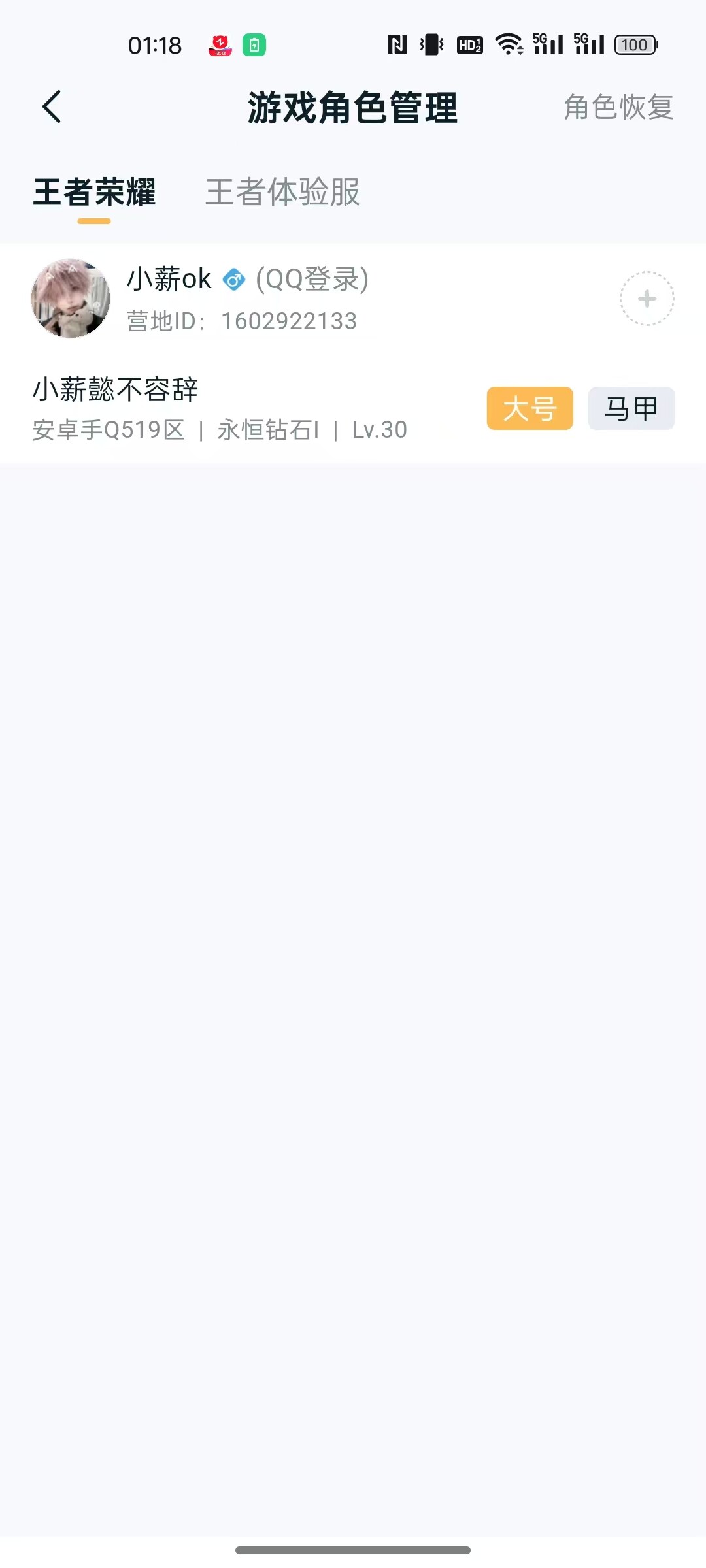This screenshot has height=1568, width=706.
Task: Tap the back arrow icon
Action: 52,108
